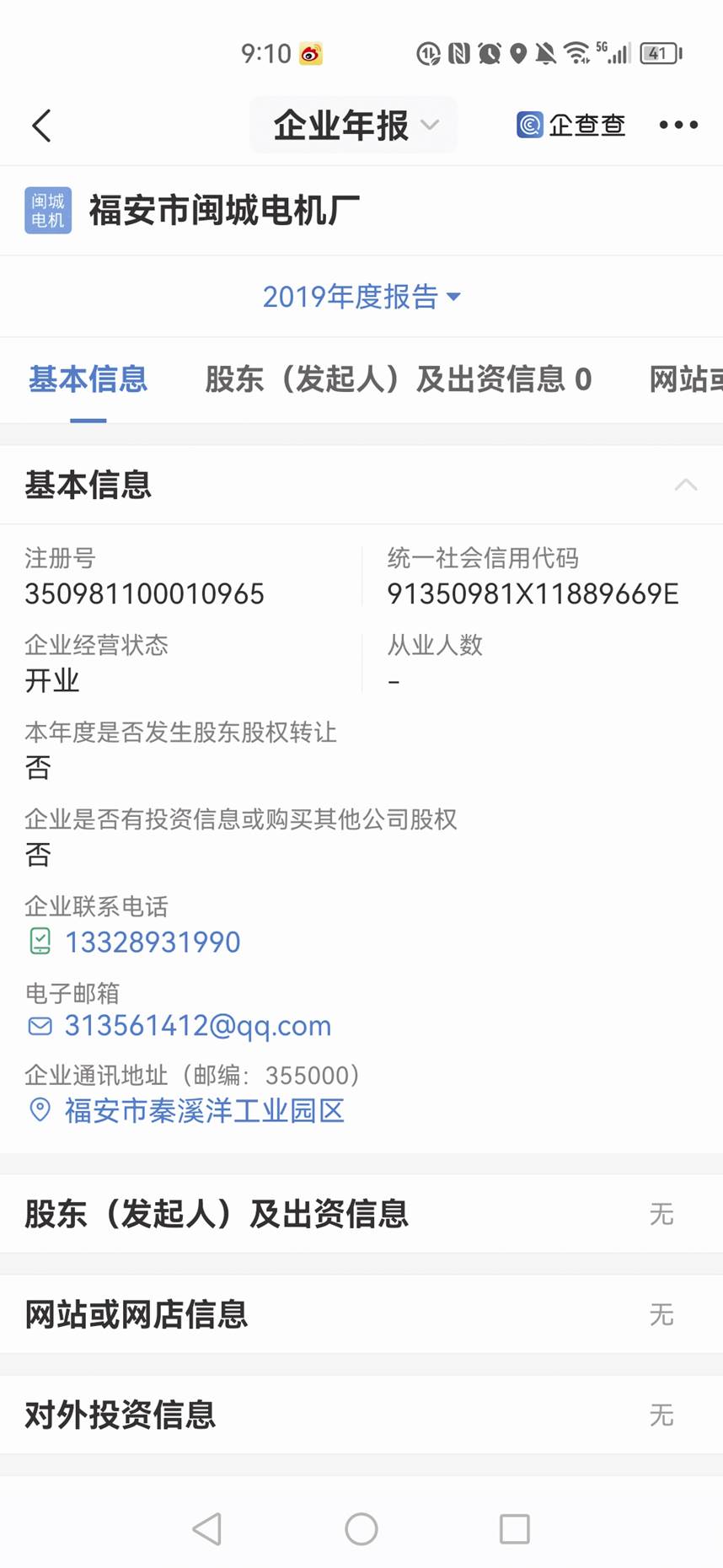
Task: Collapse the 基本信息 section
Action: point(685,485)
